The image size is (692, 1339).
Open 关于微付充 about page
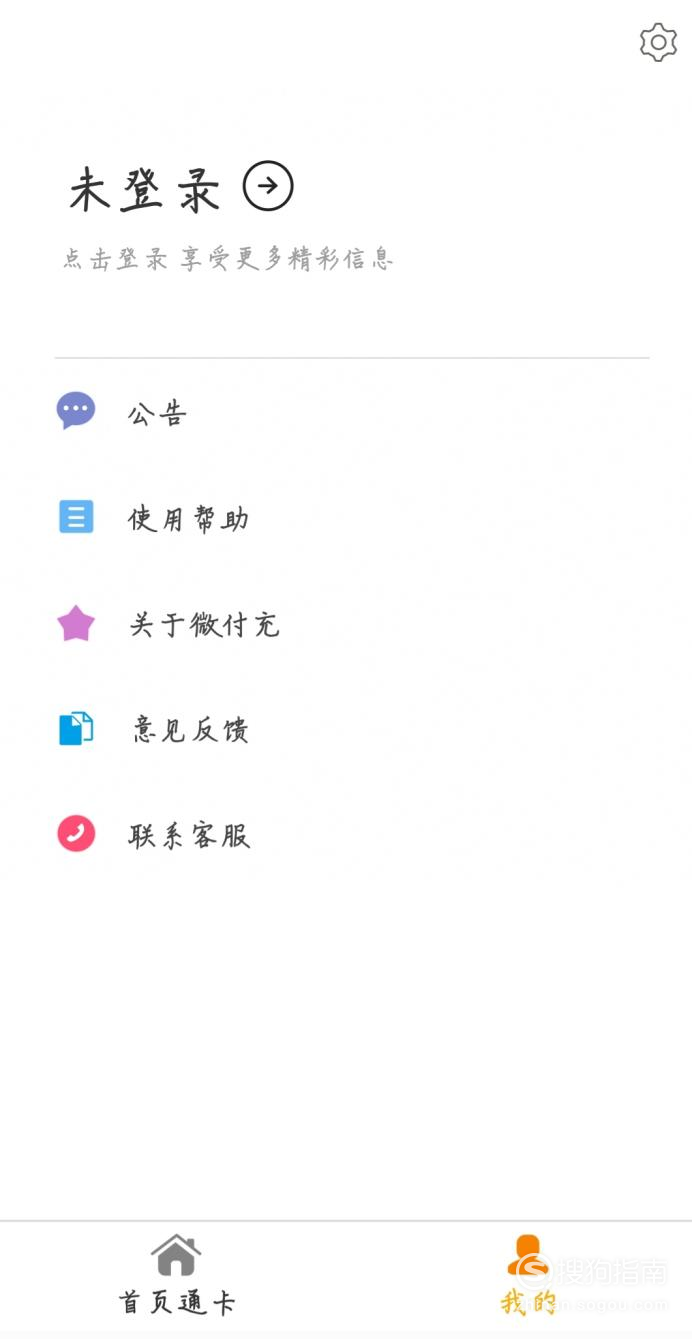pyautogui.click(x=346, y=624)
